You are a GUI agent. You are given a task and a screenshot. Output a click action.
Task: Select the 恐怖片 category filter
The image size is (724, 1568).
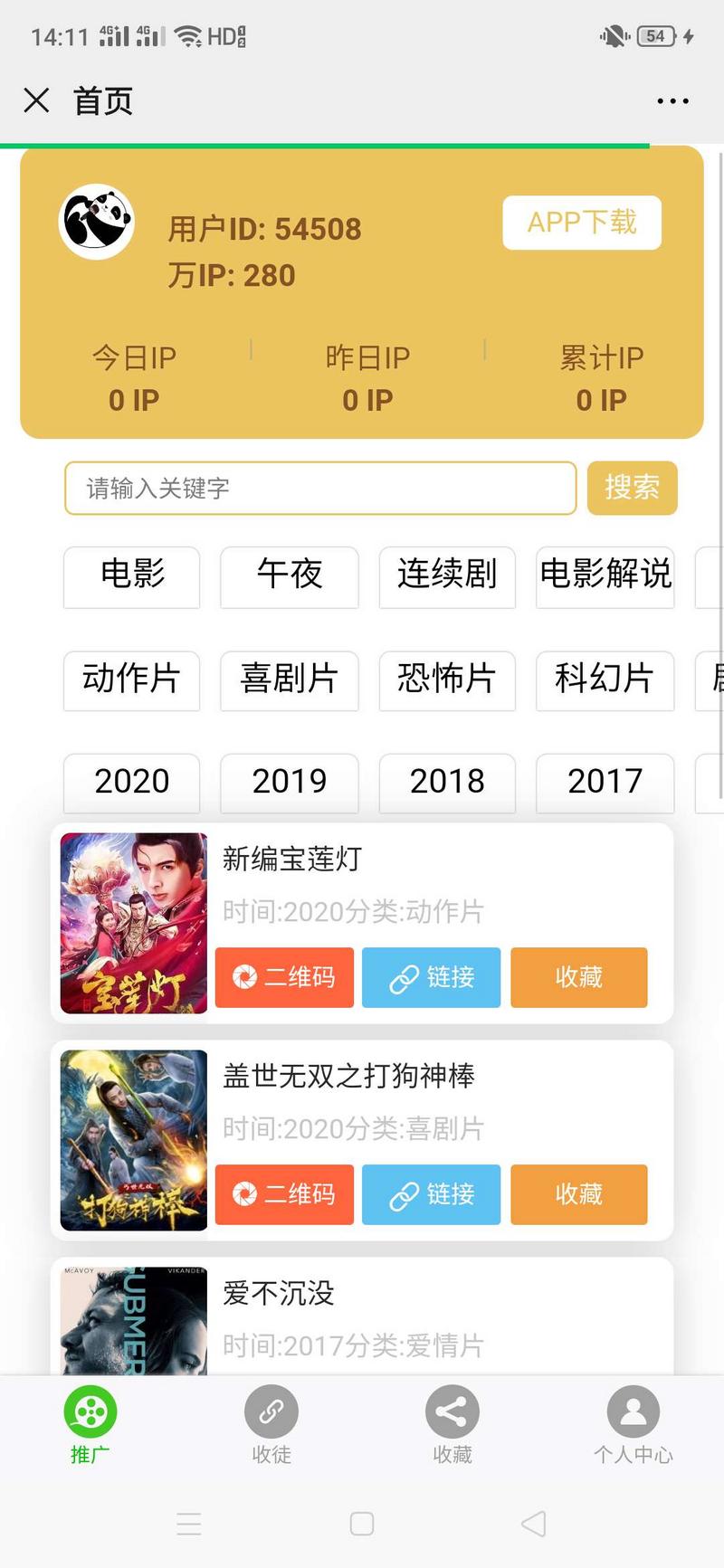(447, 681)
